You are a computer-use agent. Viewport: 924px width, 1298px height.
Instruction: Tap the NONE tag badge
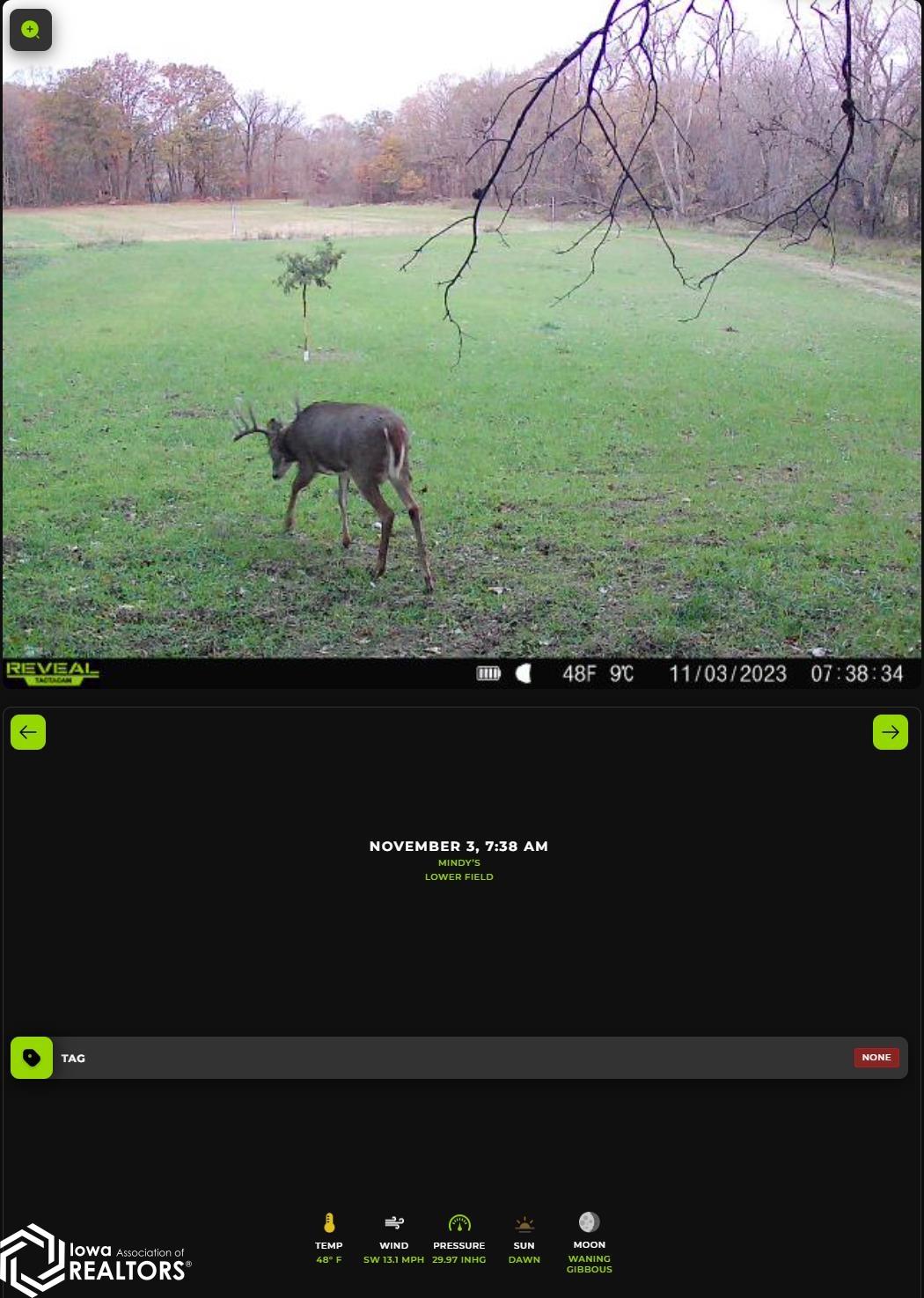876,1058
